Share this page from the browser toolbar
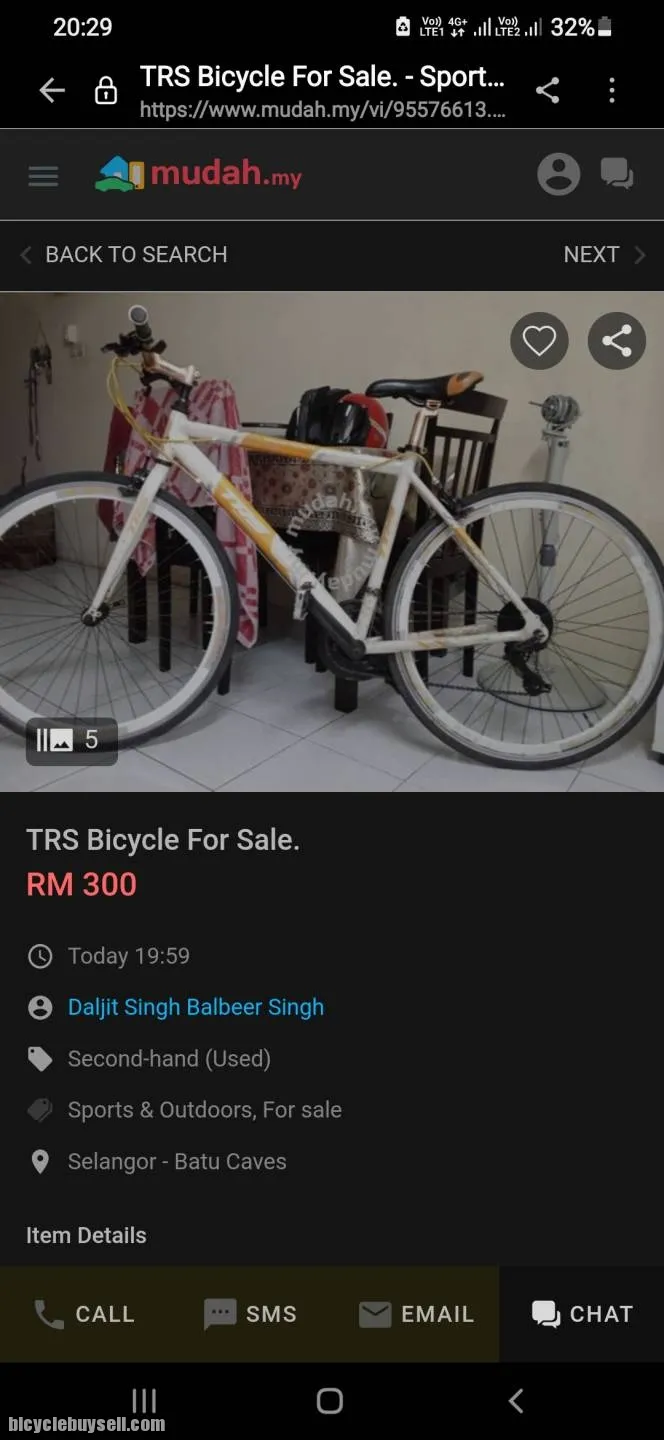This screenshot has height=1440, width=664. point(547,91)
